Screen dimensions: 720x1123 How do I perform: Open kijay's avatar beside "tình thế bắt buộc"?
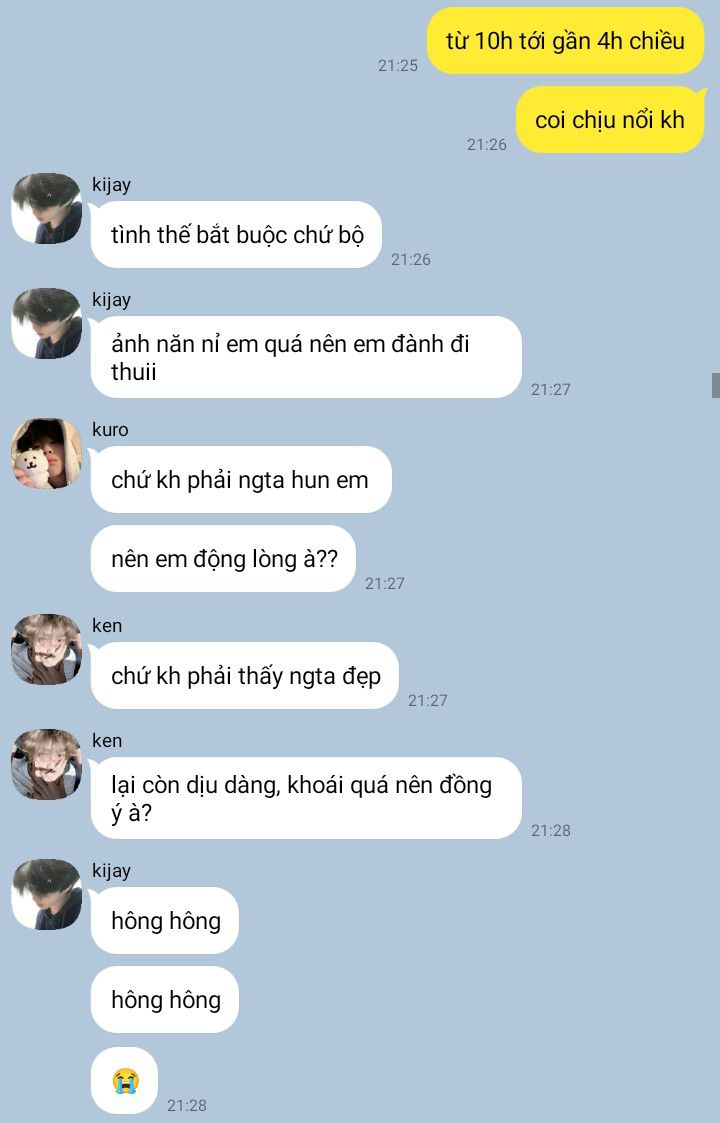(x=46, y=208)
